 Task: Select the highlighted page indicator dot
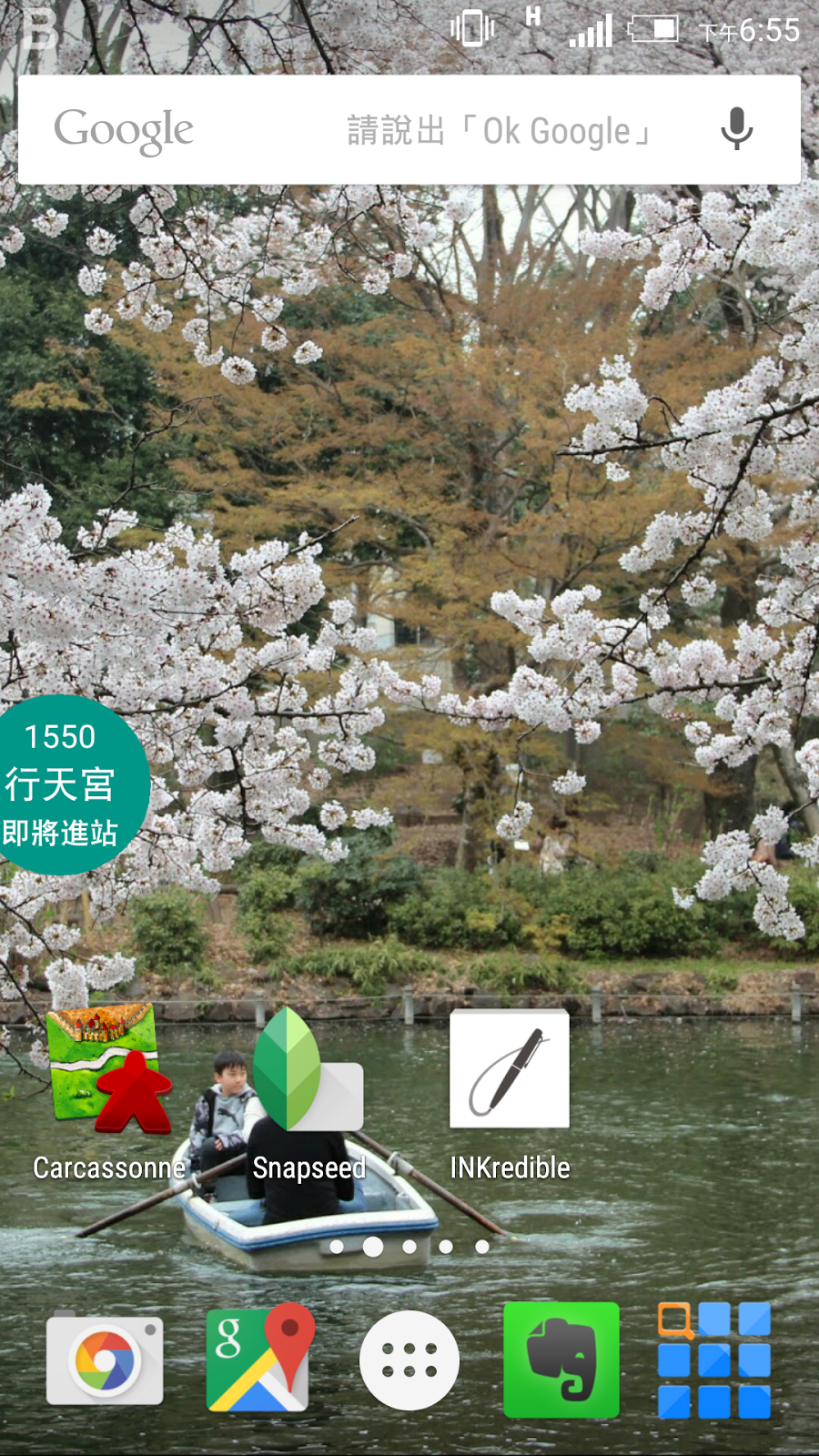(x=372, y=1247)
